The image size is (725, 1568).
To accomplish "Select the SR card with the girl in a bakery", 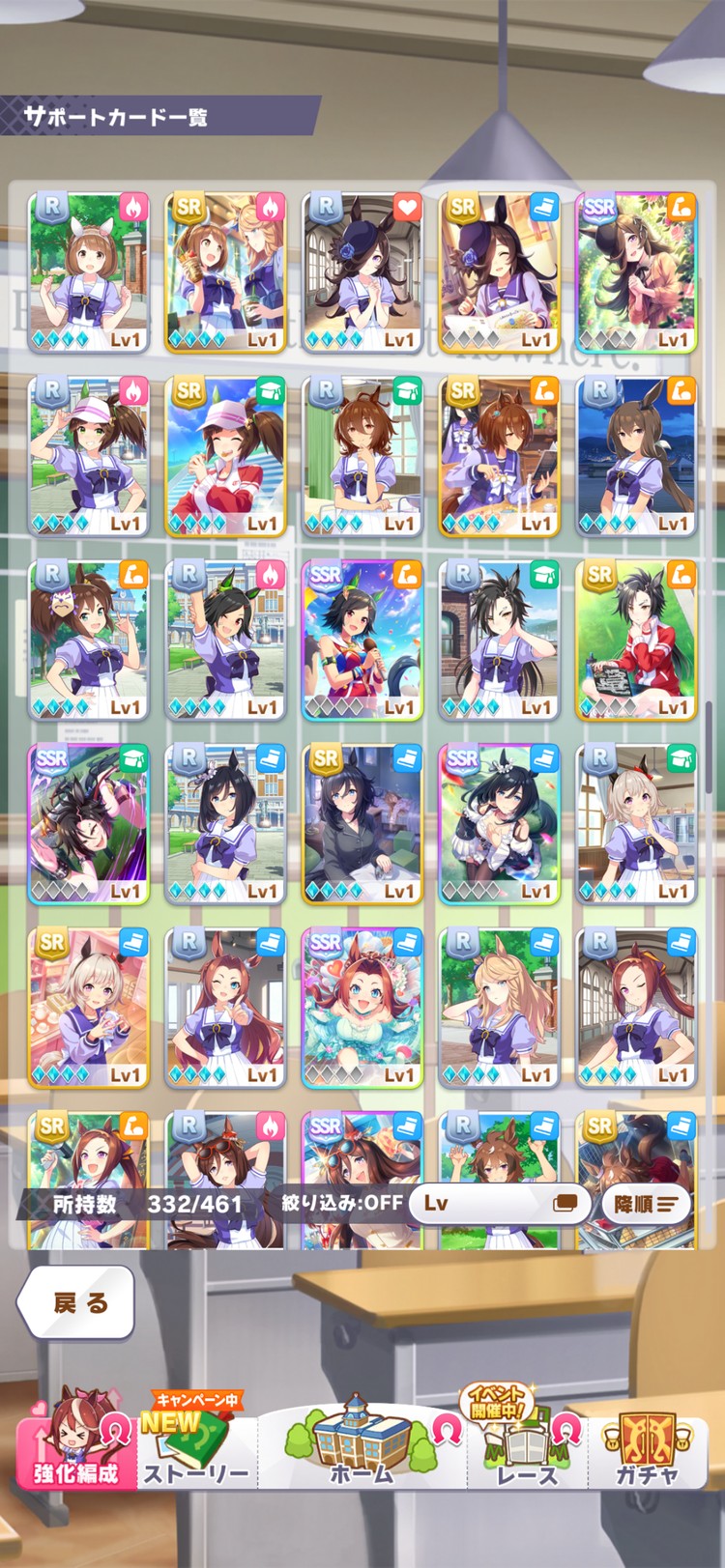I will tap(88, 1008).
